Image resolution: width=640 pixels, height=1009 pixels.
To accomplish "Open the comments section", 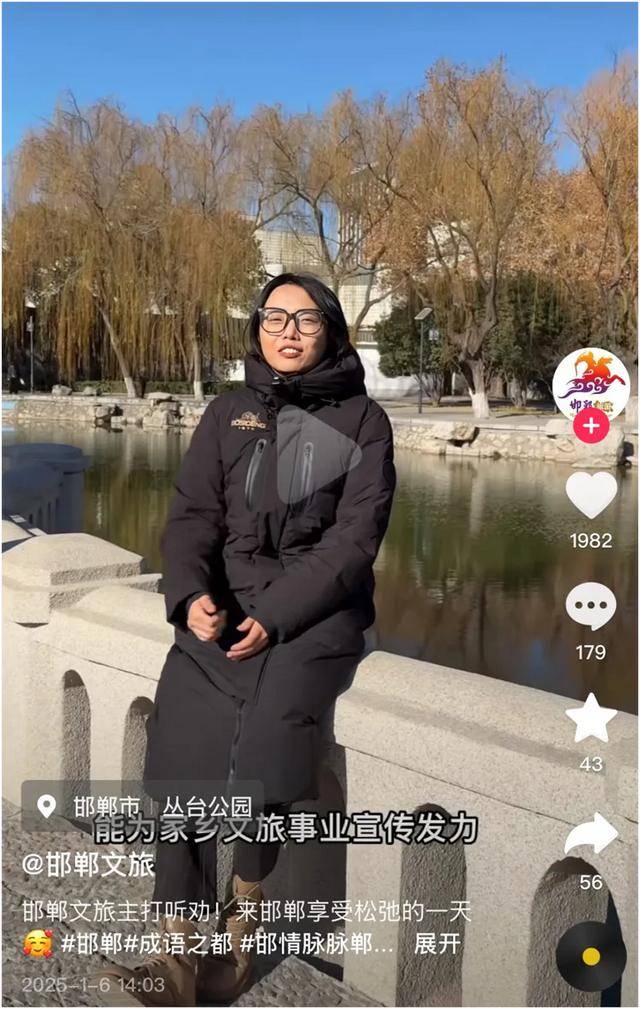I will click(591, 607).
